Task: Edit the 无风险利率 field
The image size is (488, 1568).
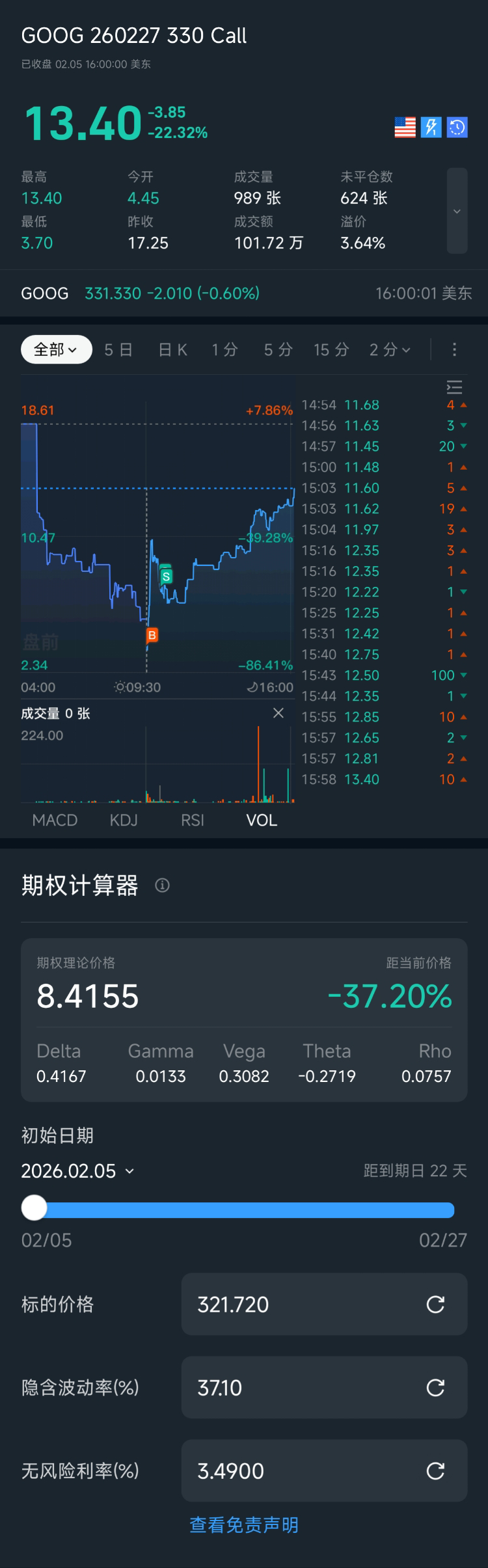Action: tap(306, 1471)
